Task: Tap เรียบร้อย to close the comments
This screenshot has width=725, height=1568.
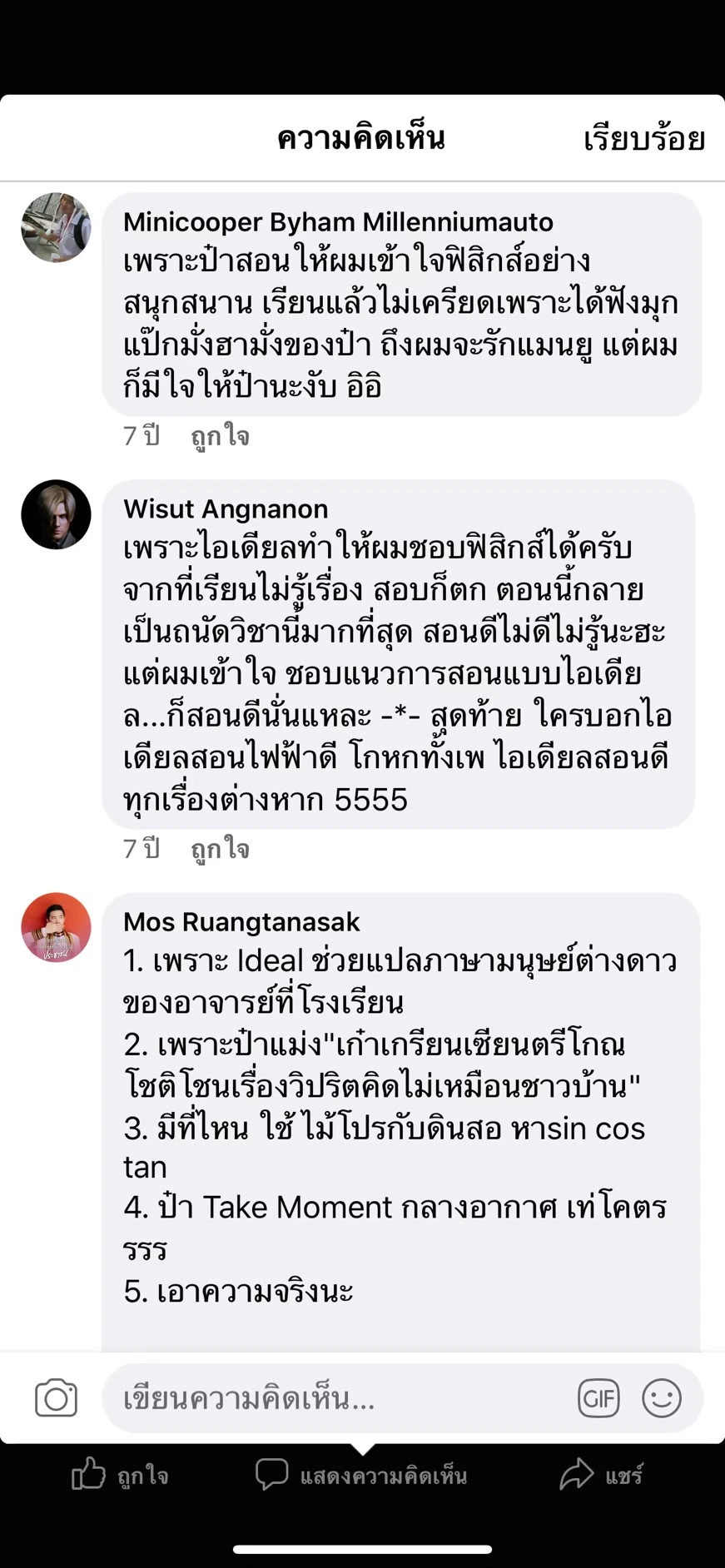Action: (x=643, y=138)
